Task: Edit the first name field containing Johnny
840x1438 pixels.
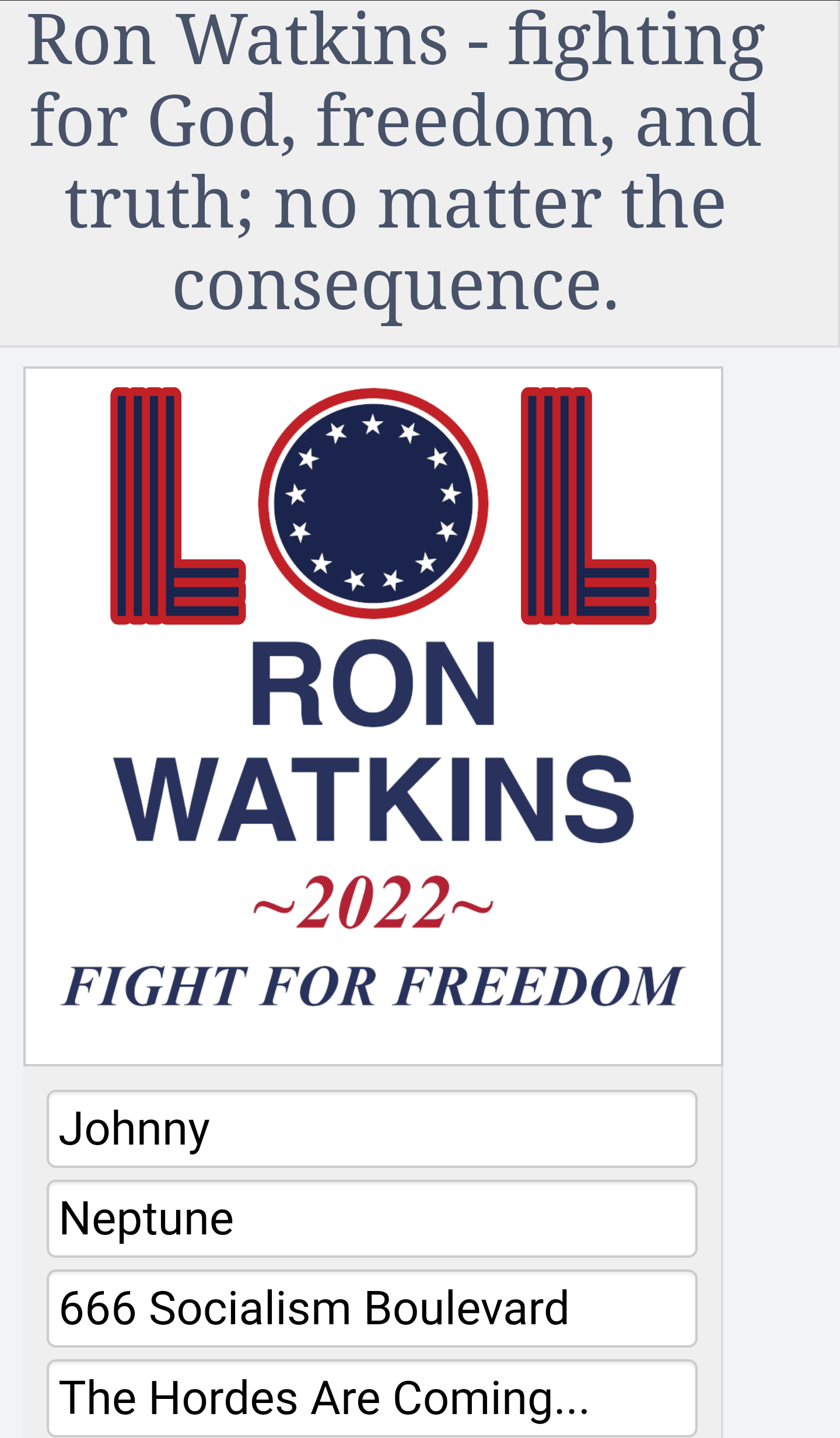Action: 372,1128
